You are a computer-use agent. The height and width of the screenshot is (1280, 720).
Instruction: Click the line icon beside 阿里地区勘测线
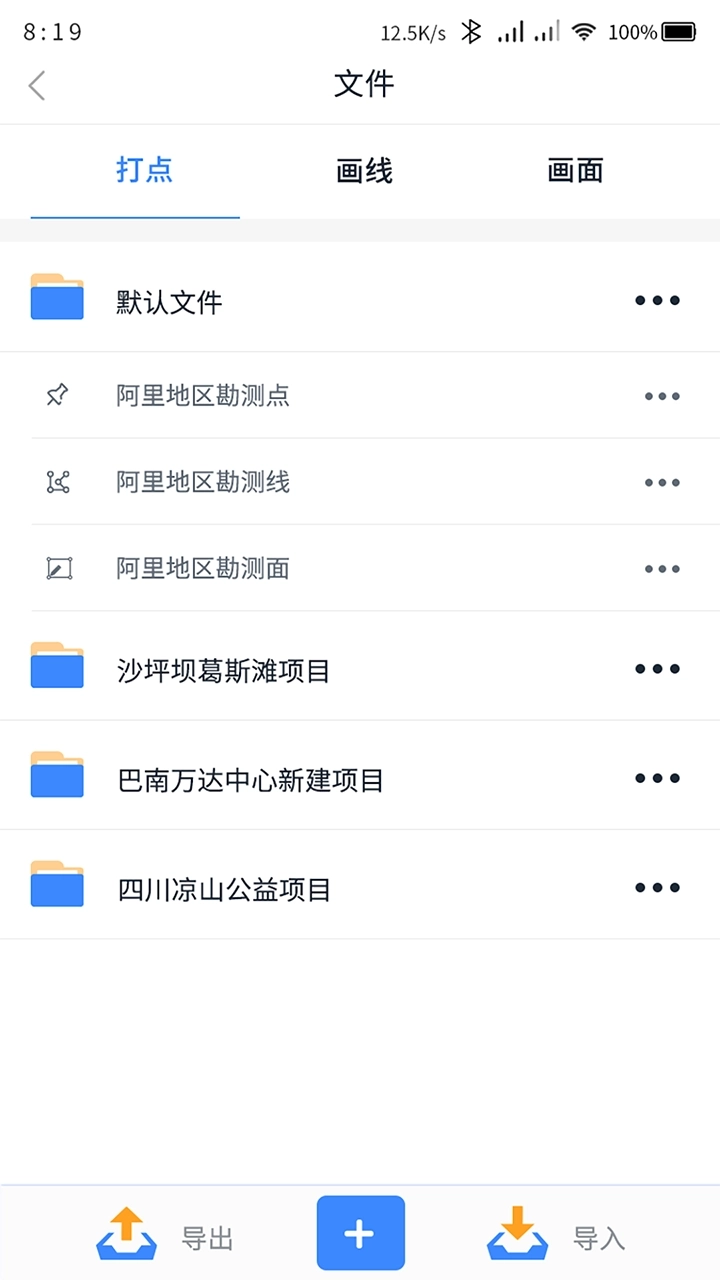[57, 482]
